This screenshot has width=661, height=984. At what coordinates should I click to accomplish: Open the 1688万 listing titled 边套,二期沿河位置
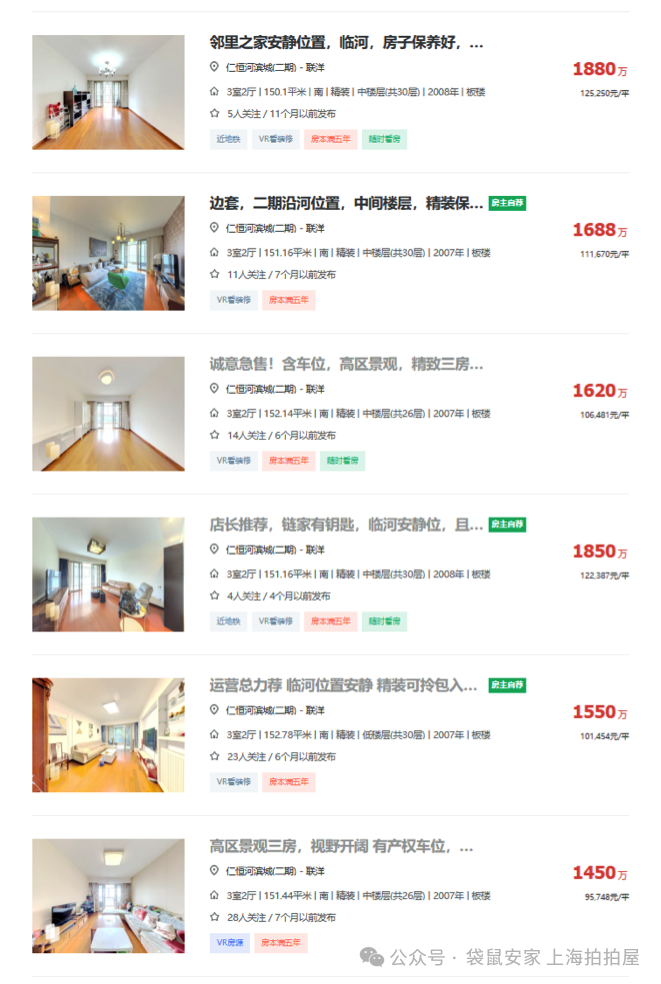pos(346,203)
